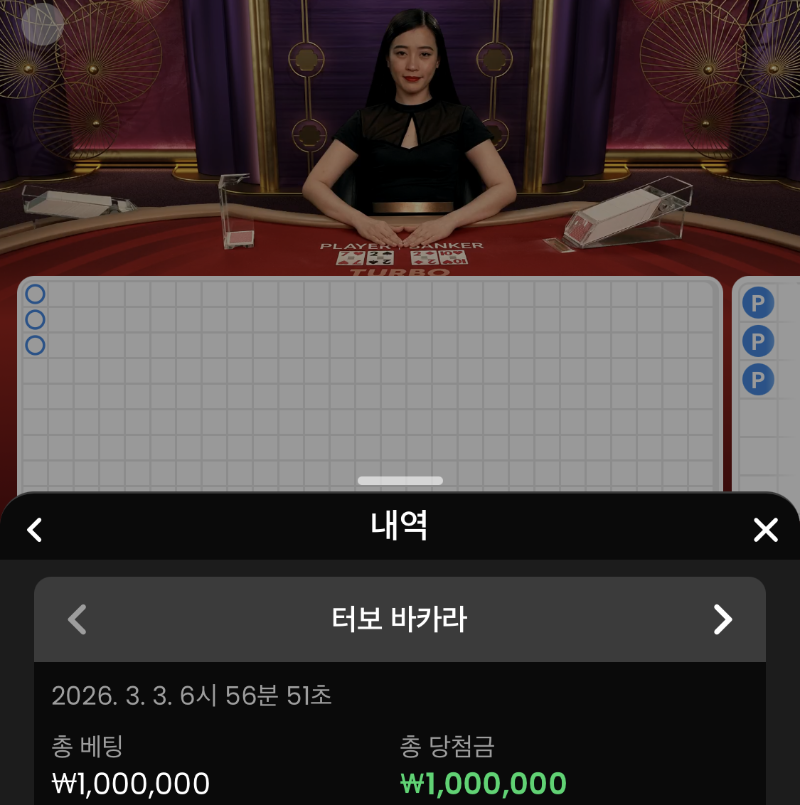Screen dimensions: 800x805
Task: Go back from the 내역 panel
Action: point(35,529)
